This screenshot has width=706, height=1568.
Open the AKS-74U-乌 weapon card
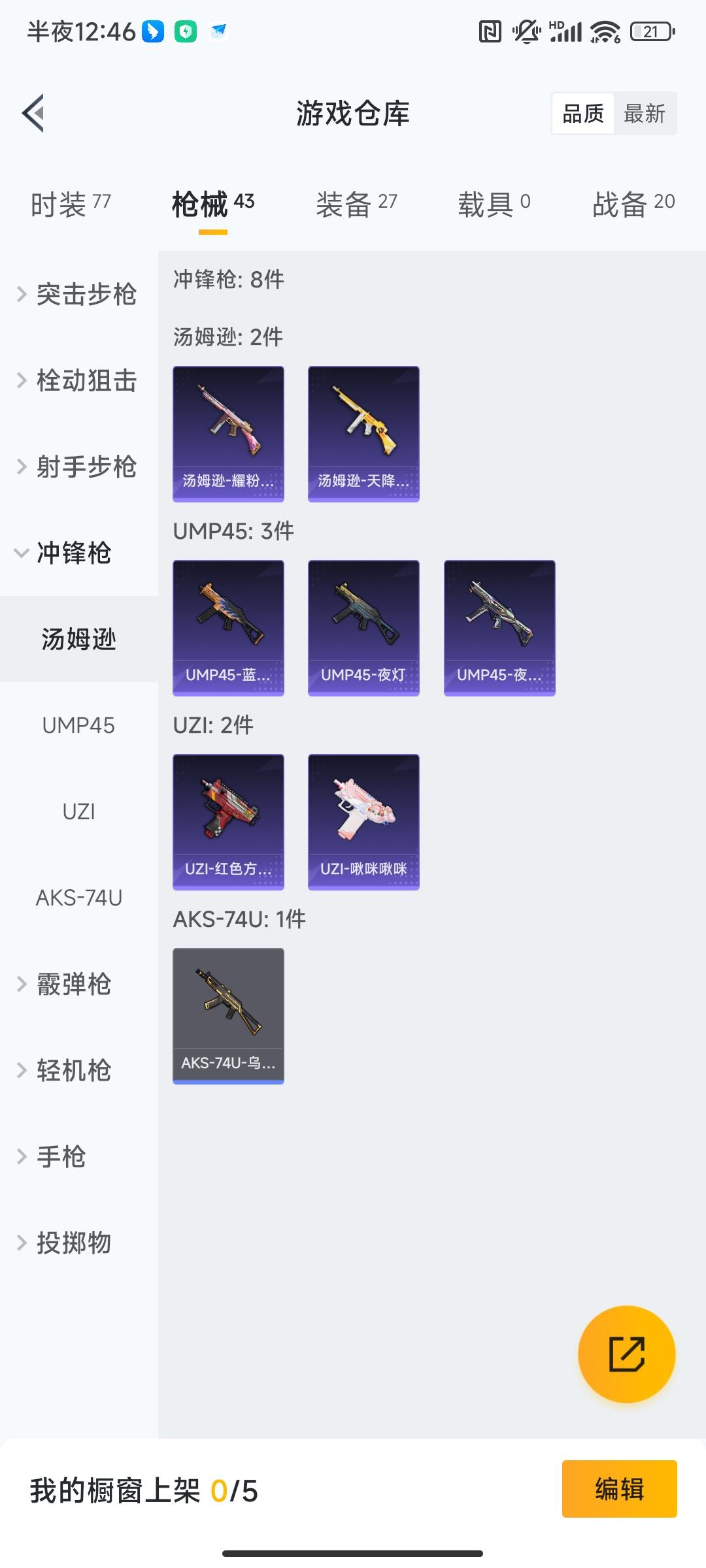pyautogui.click(x=228, y=1016)
